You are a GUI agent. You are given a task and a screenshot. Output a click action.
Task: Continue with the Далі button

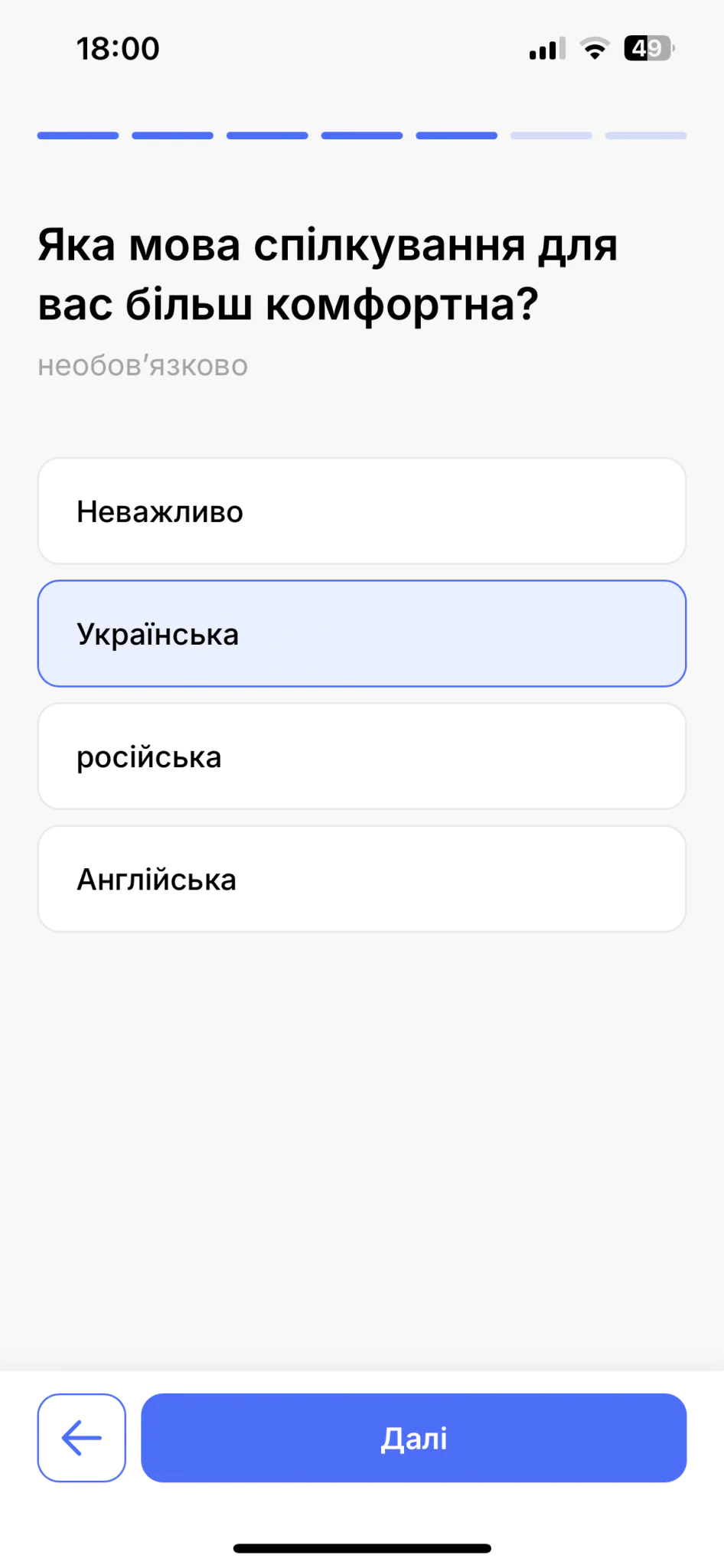click(413, 1438)
